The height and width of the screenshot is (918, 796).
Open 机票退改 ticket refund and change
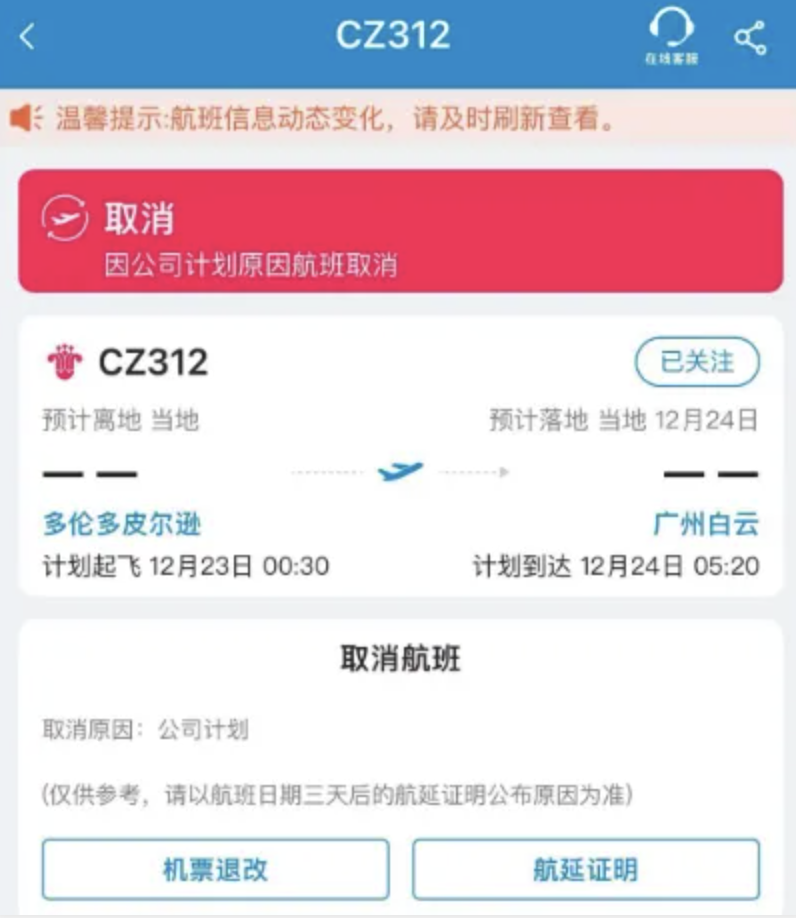[215, 869]
